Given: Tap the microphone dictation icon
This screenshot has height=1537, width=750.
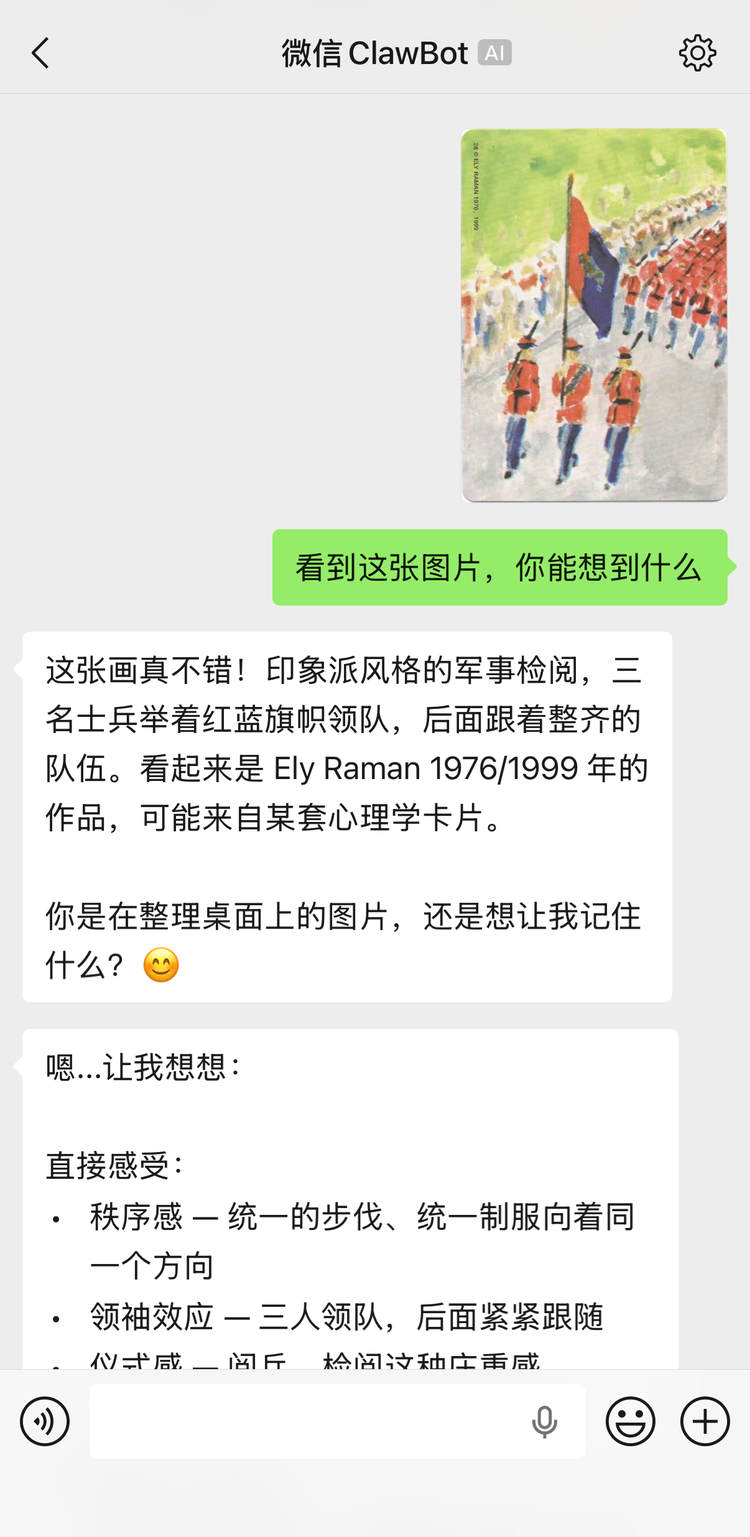Looking at the screenshot, I should click(x=545, y=1421).
